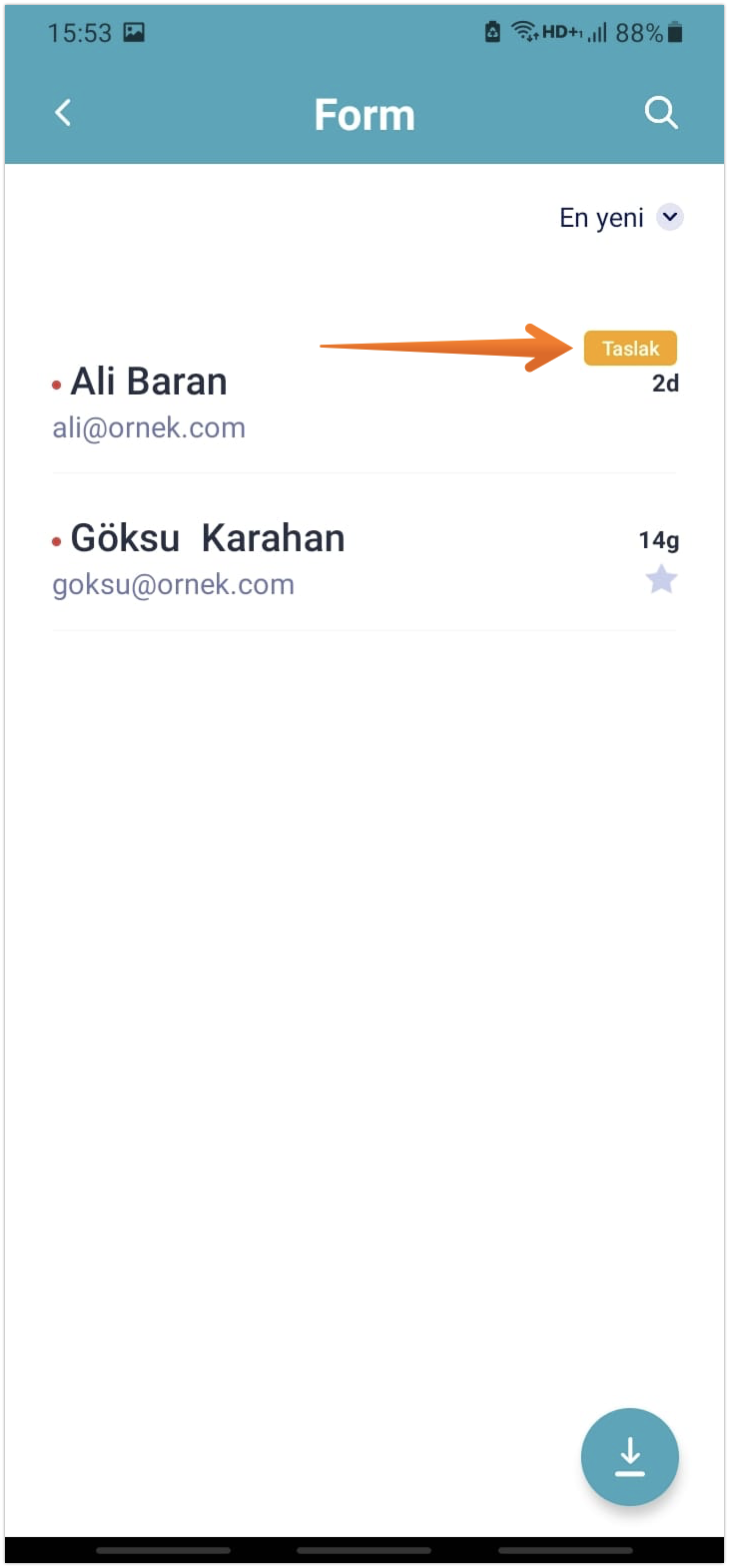729x1568 pixels.
Task: Tap the floating download button
Action: pos(629,1457)
